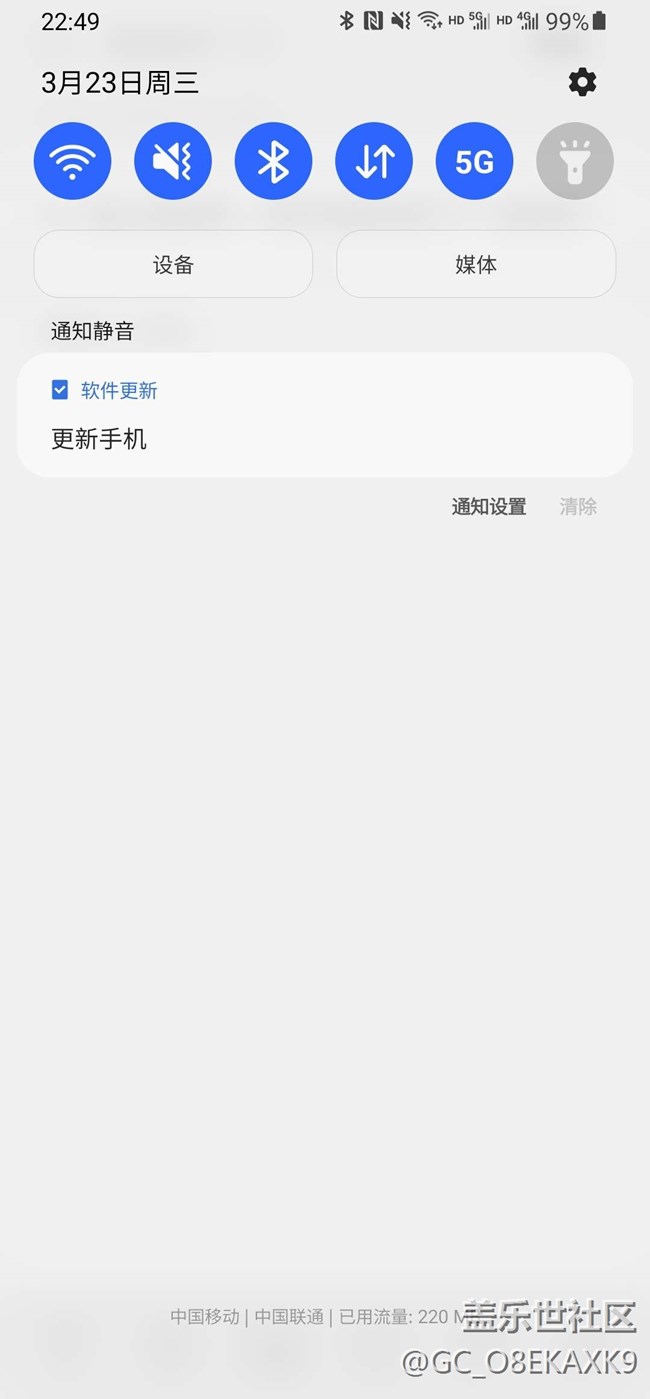The width and height of the screenshot is (650, 1399).
Task: Open 通知设置 notification settings
Action: tap(488, 507)
